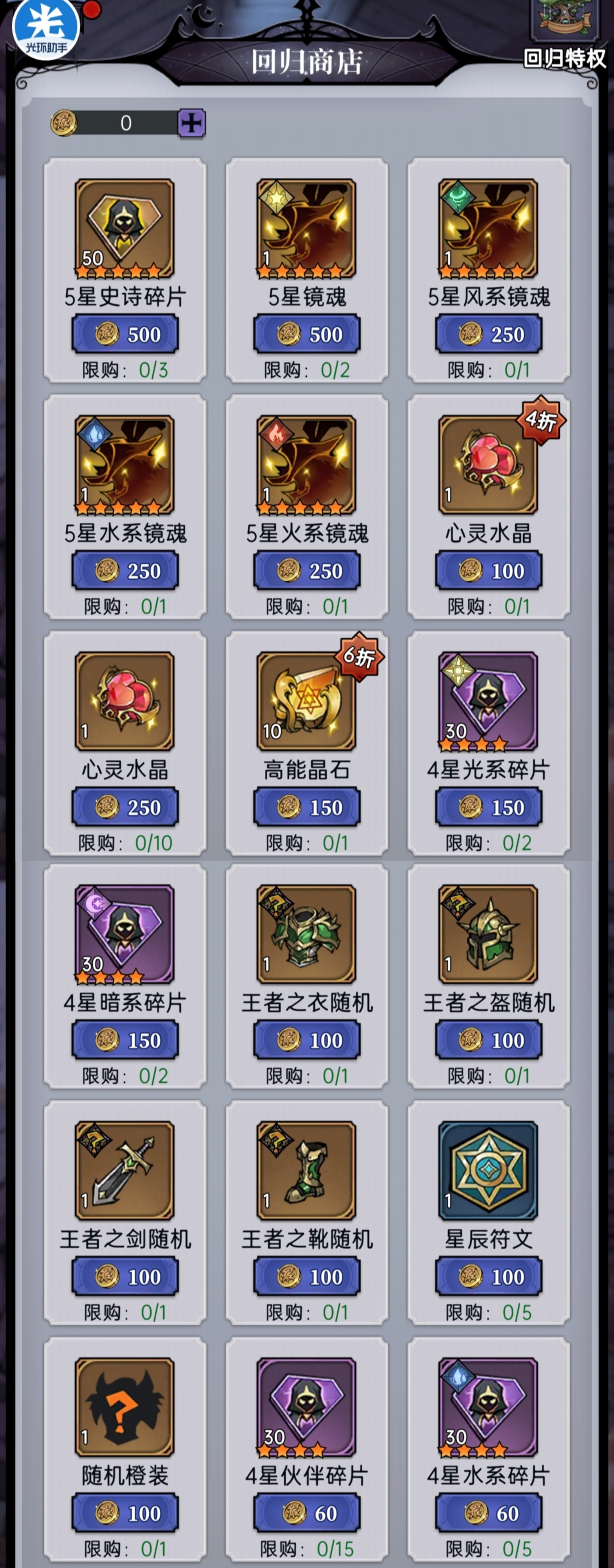Purchase 王者之盔随机 for 100 coins
Image resolution: width=614 pixels, height=1568 pixels.
tap(489, 1040)
